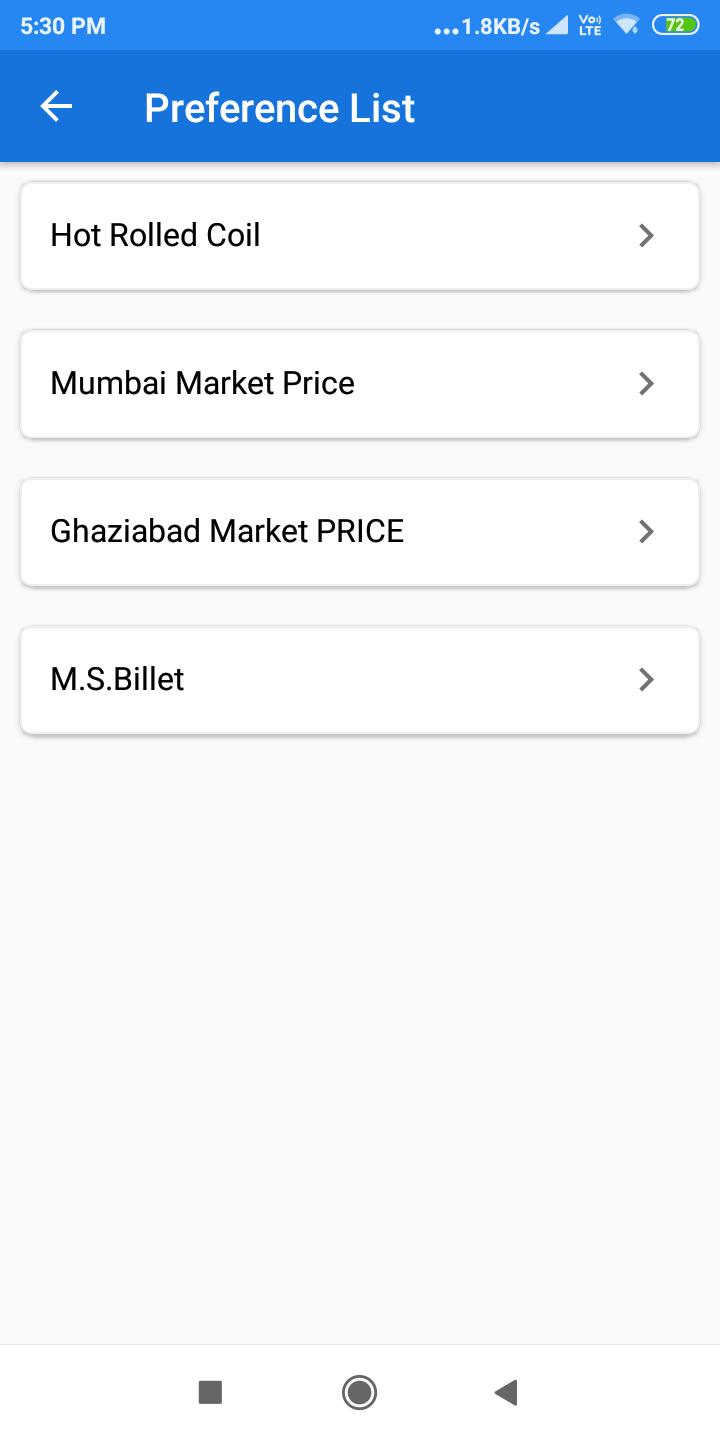Go back using the app bar arrow
720x1440 pixels.
tap(57, 107)
